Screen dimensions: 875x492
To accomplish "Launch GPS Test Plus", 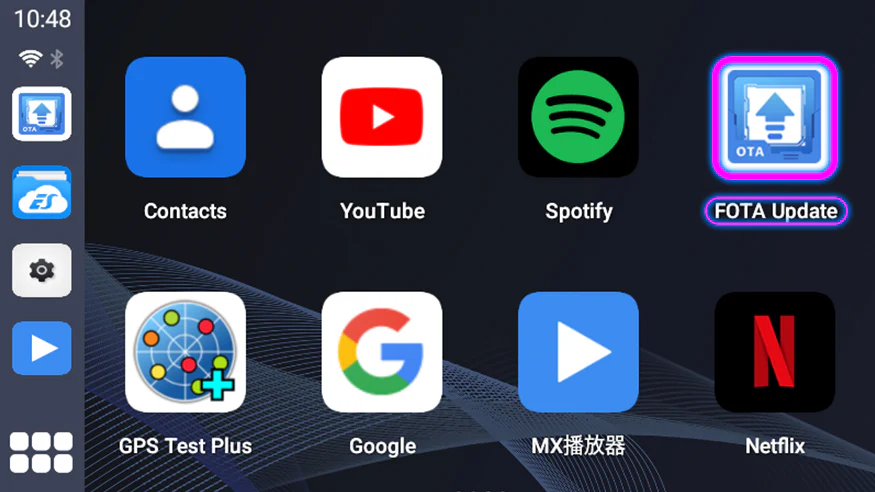I will point(185,352).
